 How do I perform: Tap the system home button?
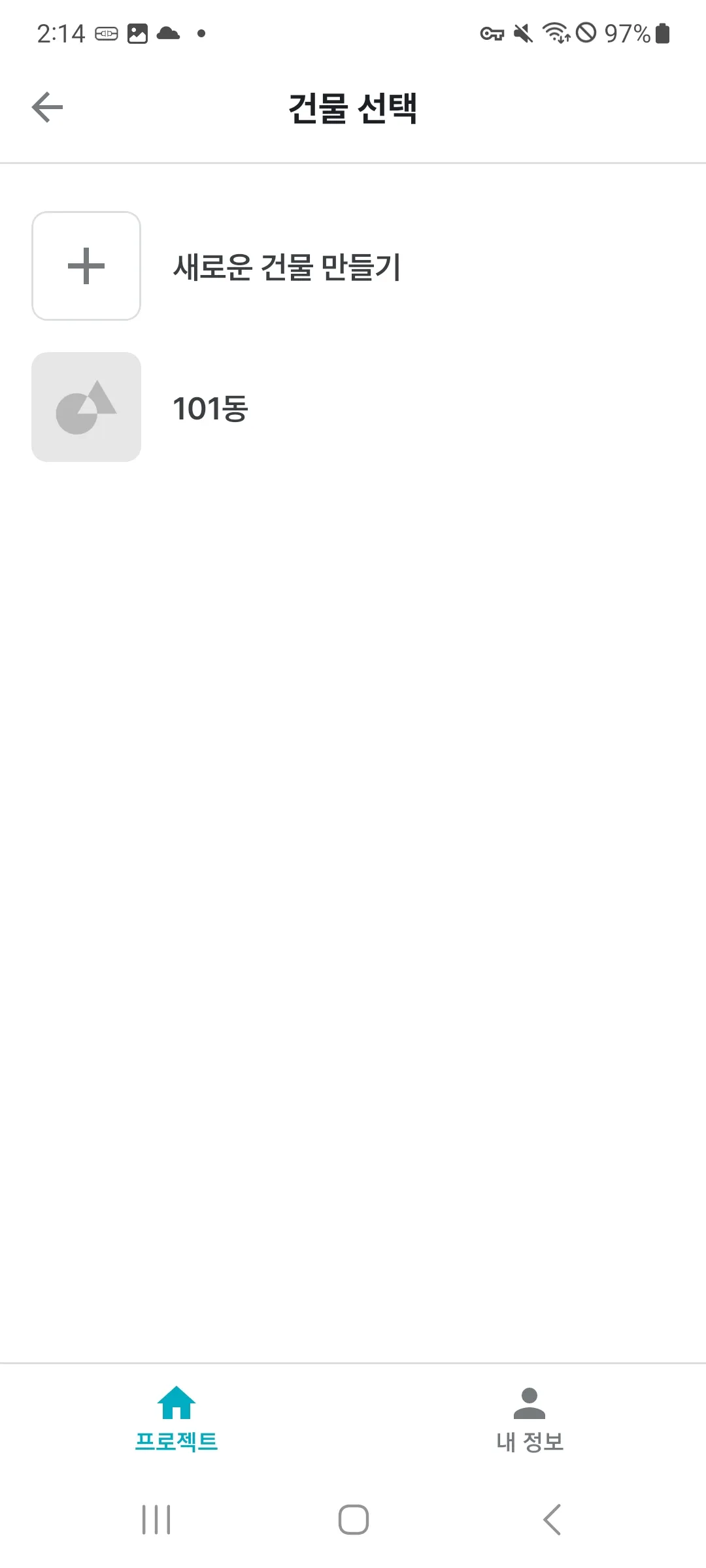tap(353, 1519)
